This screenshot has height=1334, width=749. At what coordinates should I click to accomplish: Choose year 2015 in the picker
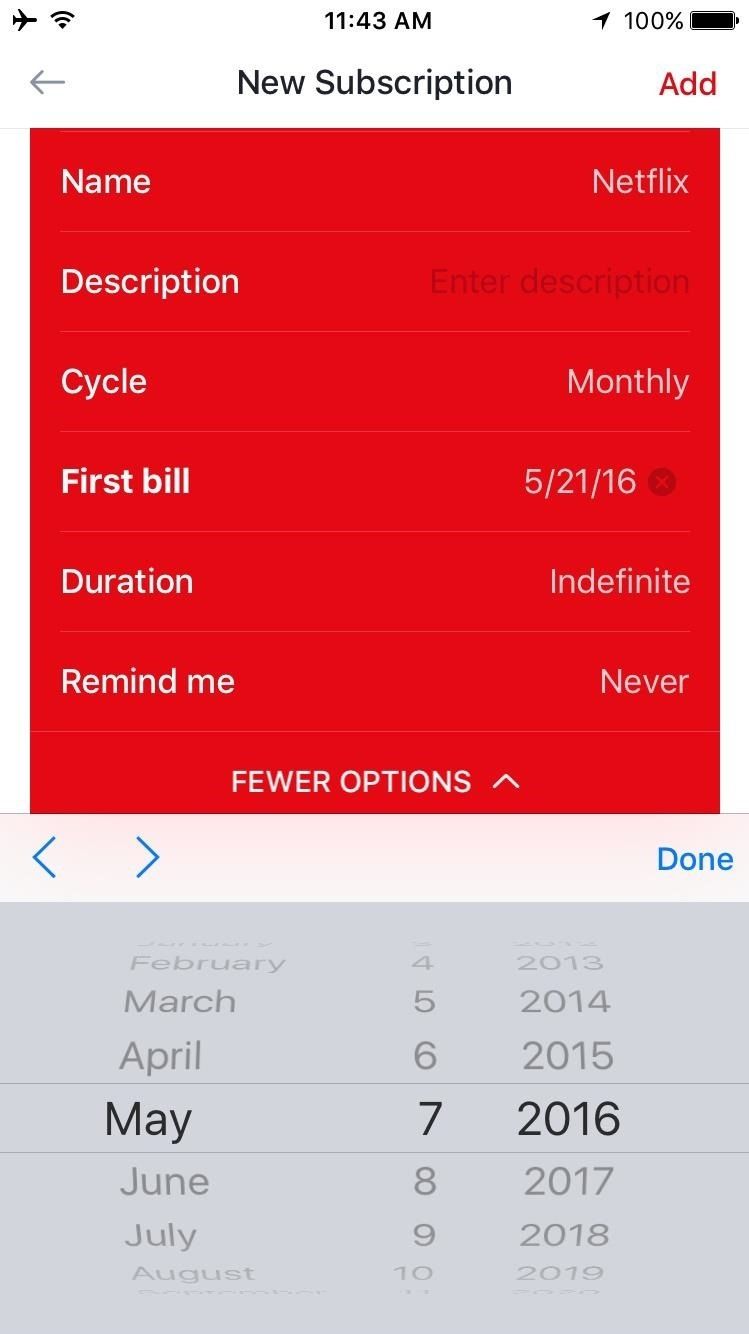(x=567, y=1056)
